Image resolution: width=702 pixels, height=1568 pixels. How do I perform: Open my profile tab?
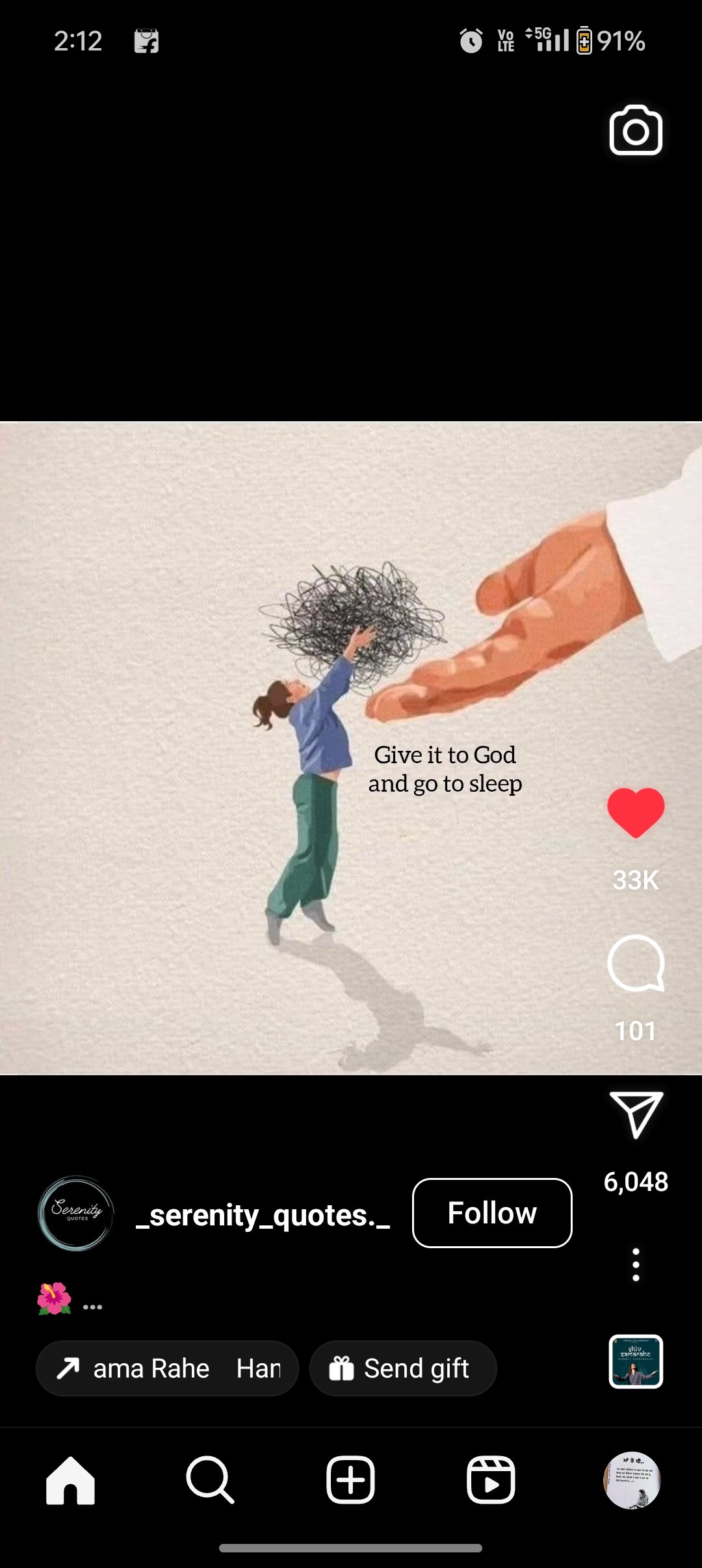coord(632,1480)
